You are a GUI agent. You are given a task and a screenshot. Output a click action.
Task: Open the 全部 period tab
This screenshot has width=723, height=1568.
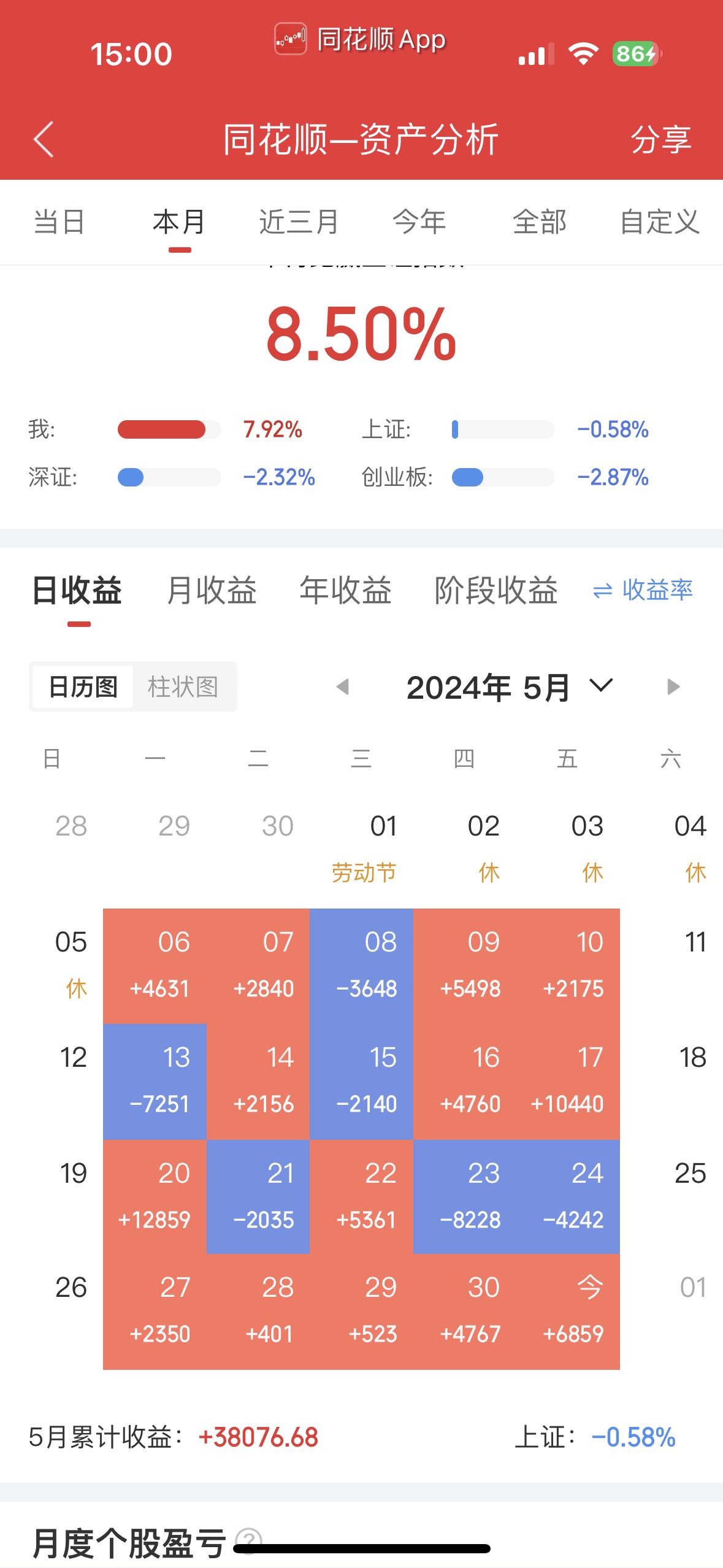tap(540, 221)
